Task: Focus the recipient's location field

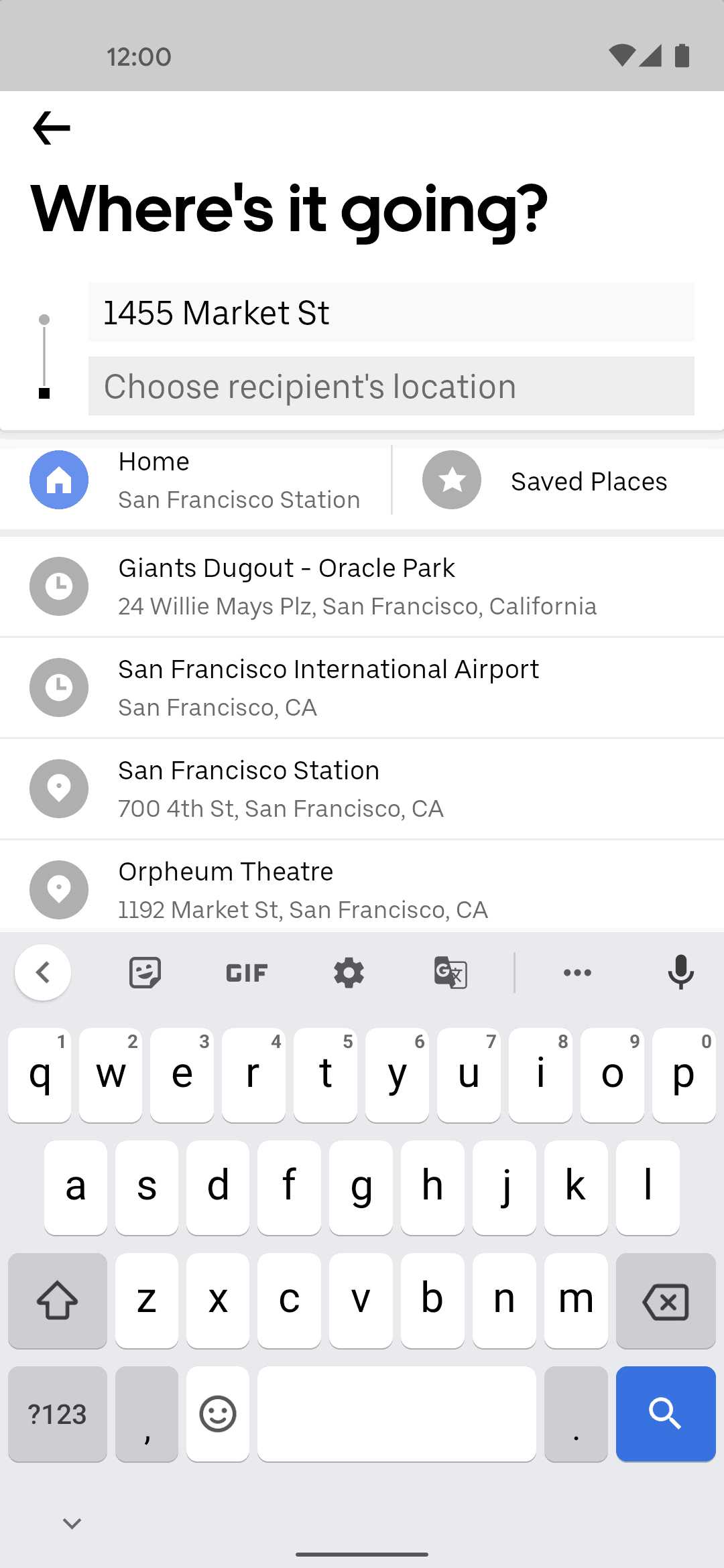Action: (x=391, y=387)
